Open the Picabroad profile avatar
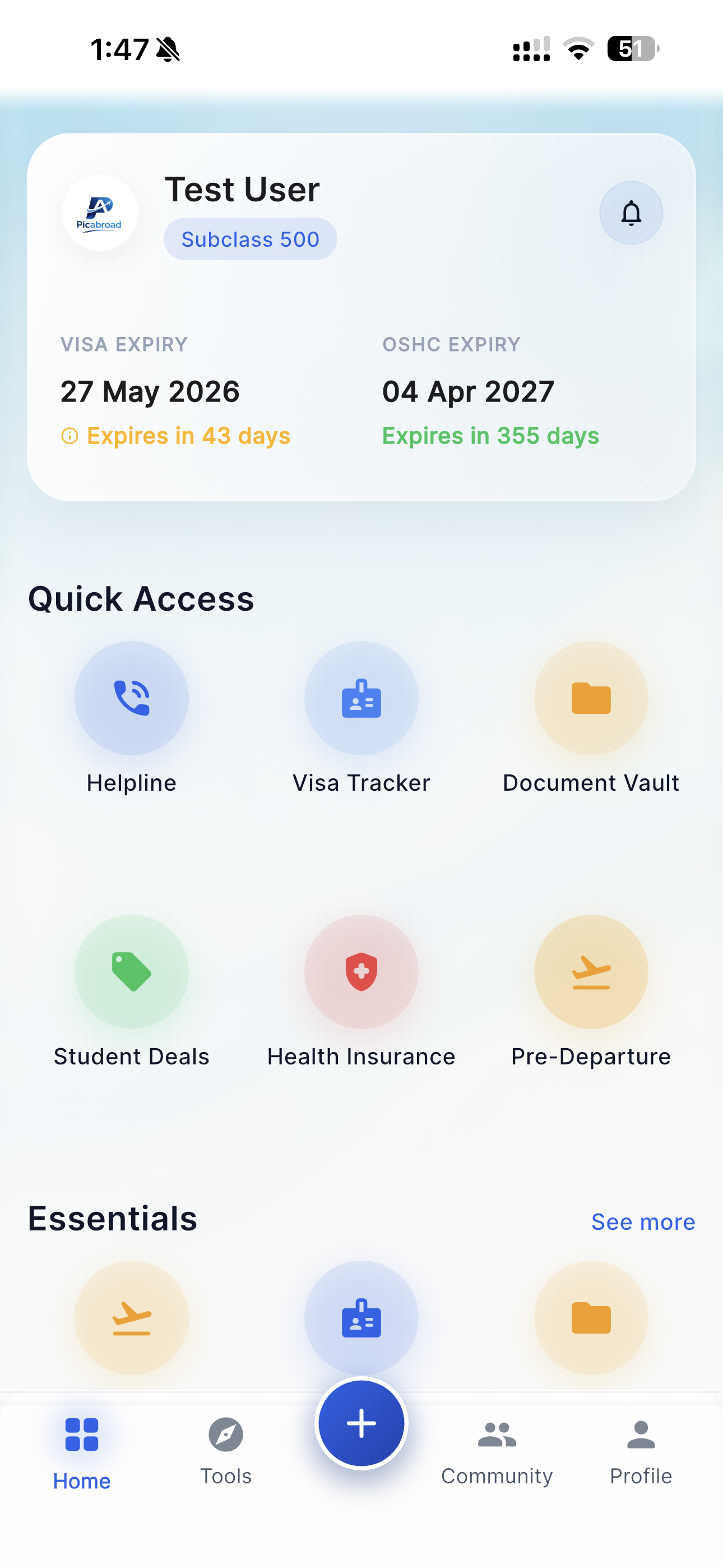Image resolution: width=723 pixels, height=1568 pixels. (x=100, y=213)
